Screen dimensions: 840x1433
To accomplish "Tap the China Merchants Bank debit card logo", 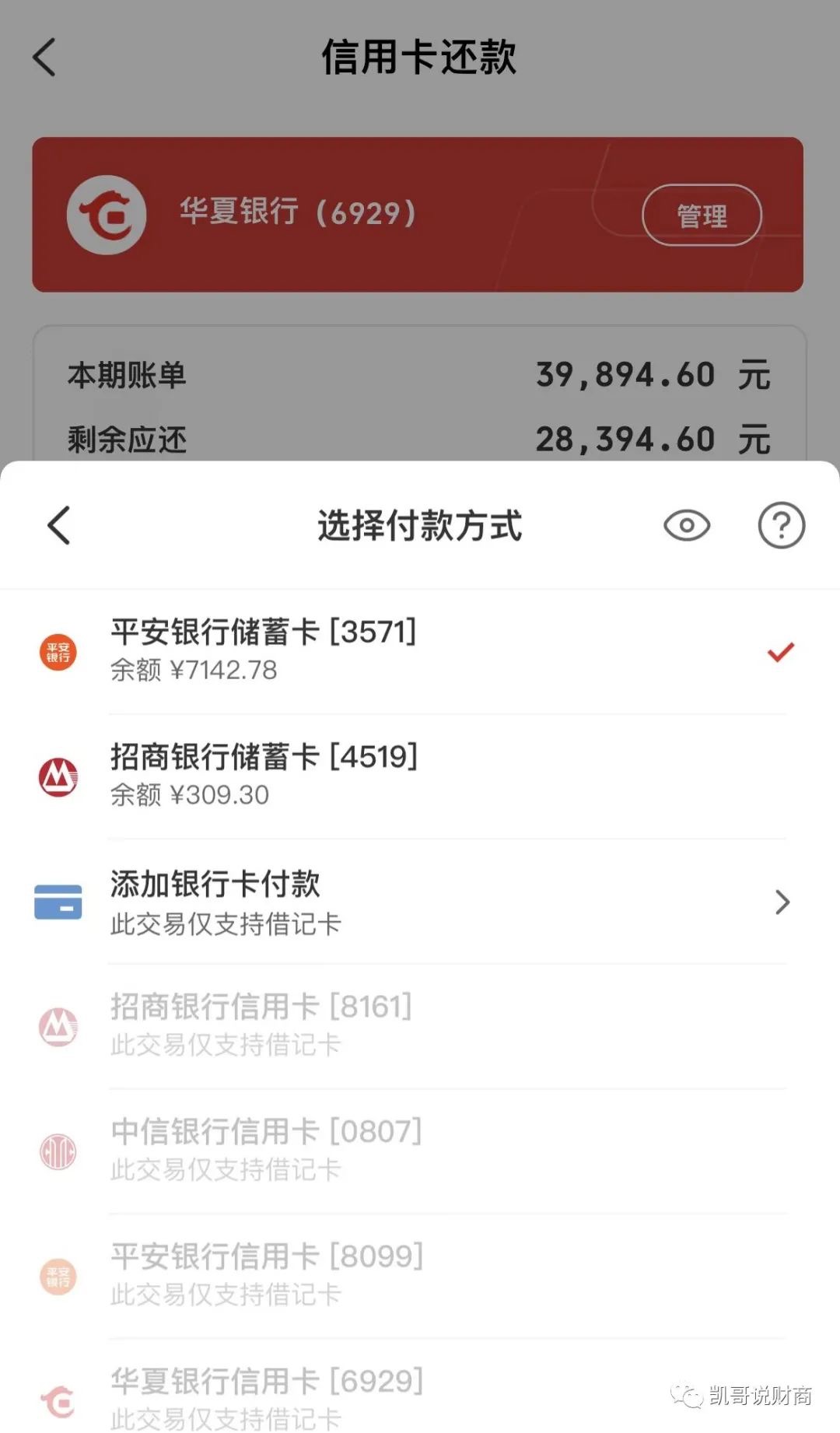I will (x=58, y=776).
